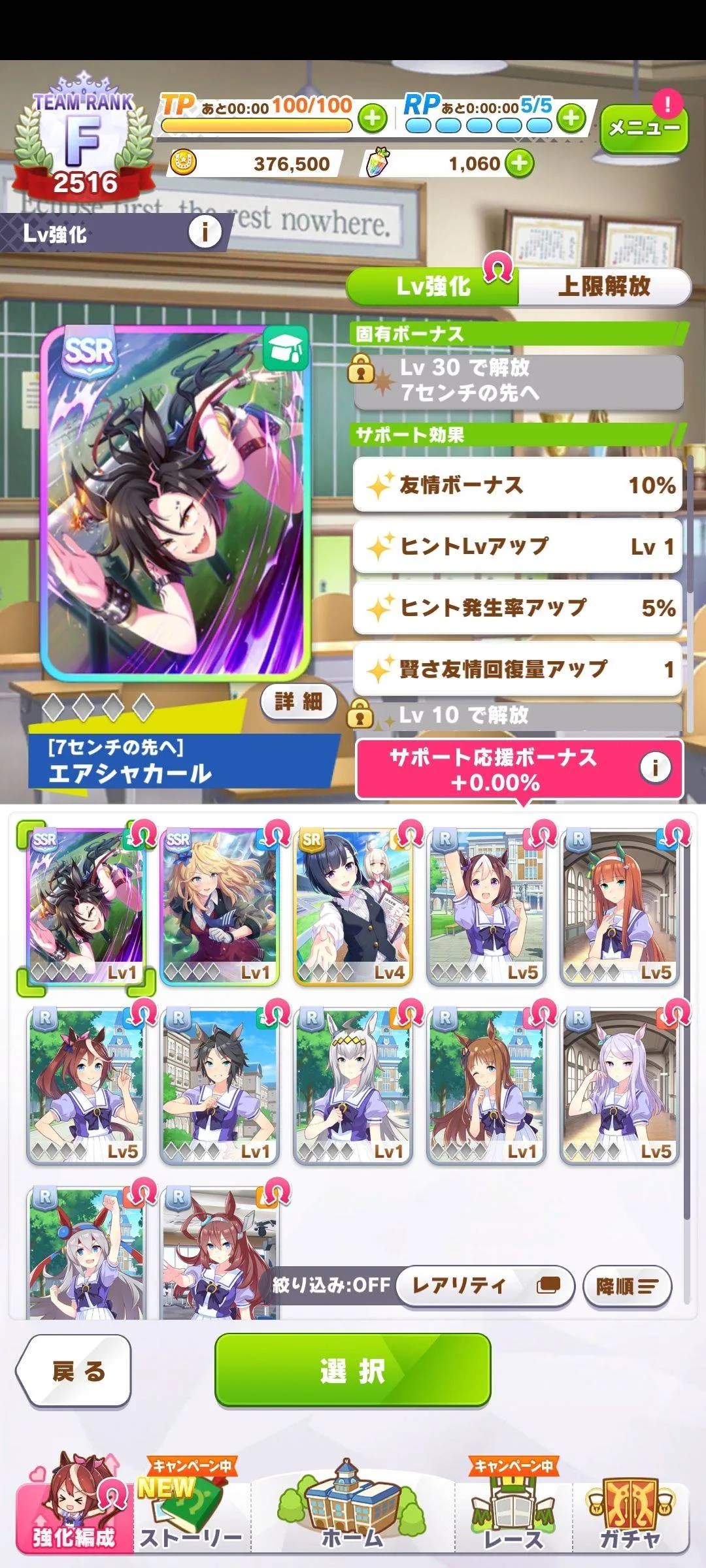Open the Lv強化 info icon
Image resolution: width=706 pixels, height=1568 pixels.
pyautogui.click(x=205, y=232)
